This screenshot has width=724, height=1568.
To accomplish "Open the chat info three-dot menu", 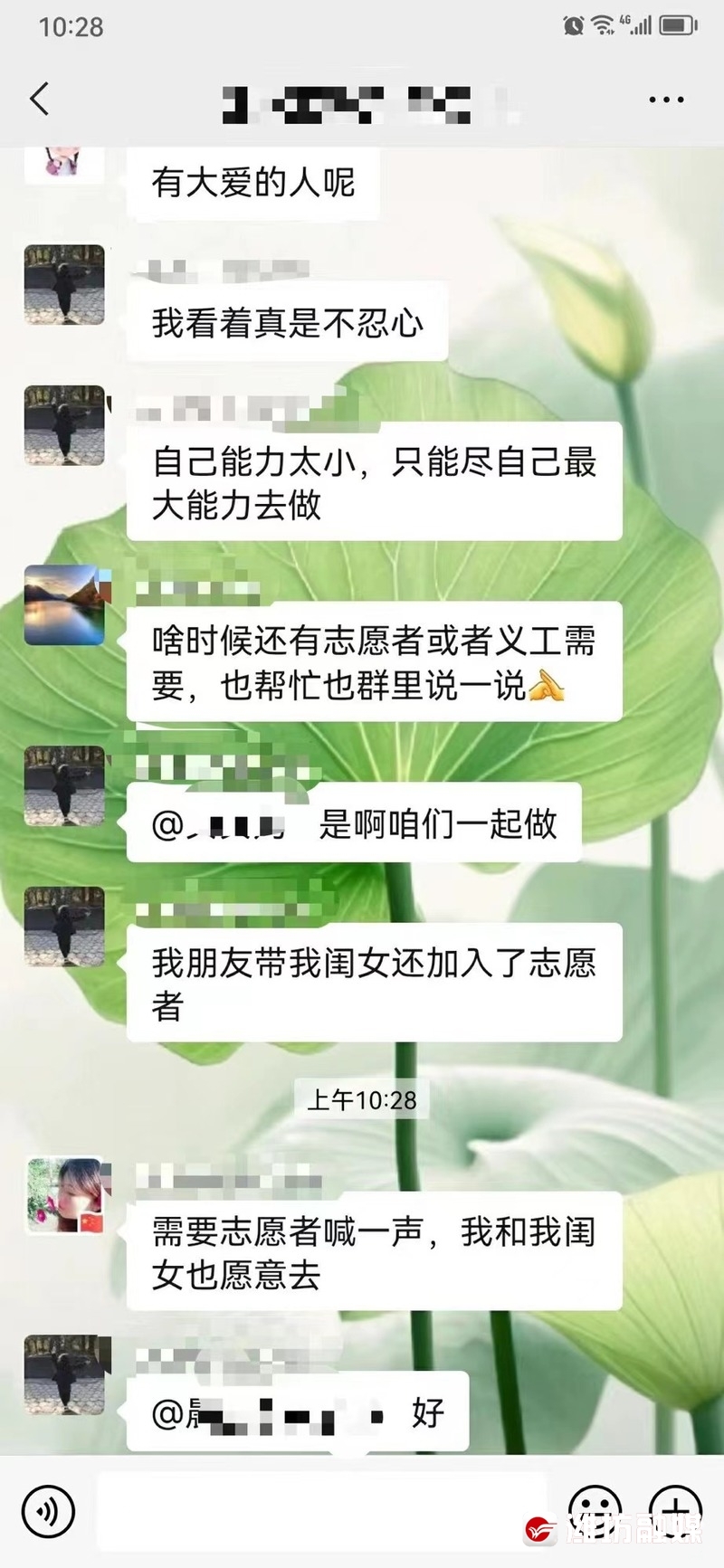I will tap(666, 100).
